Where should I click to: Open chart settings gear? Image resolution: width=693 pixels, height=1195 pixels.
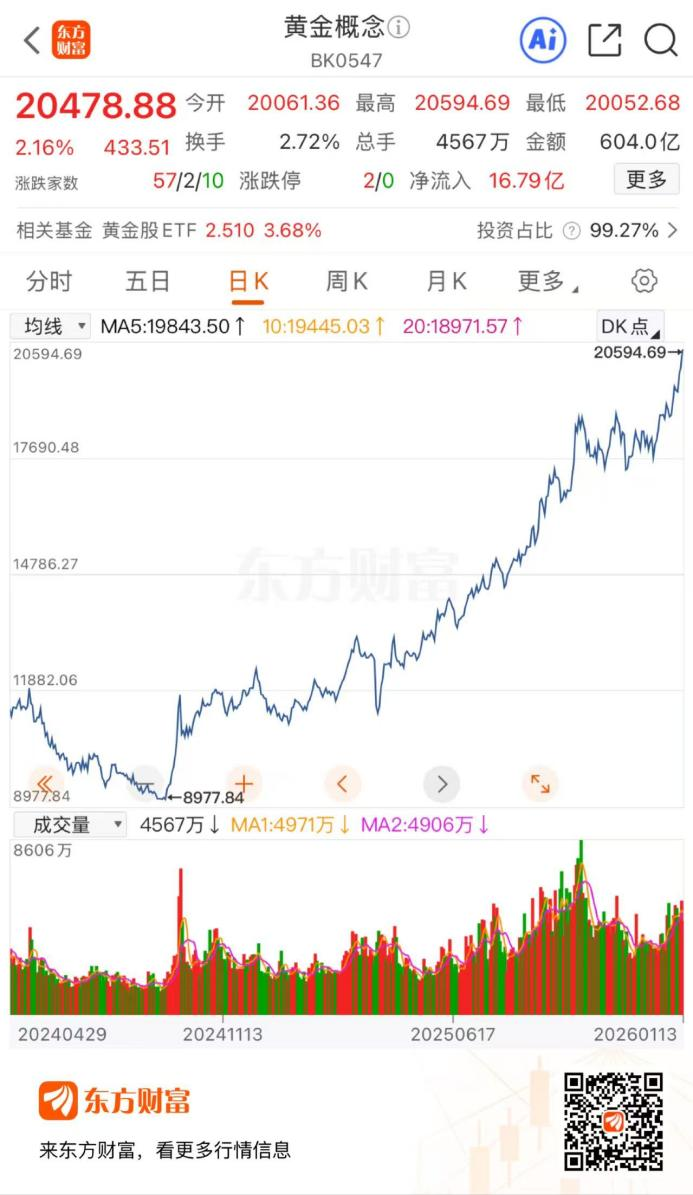pos(645,281)
